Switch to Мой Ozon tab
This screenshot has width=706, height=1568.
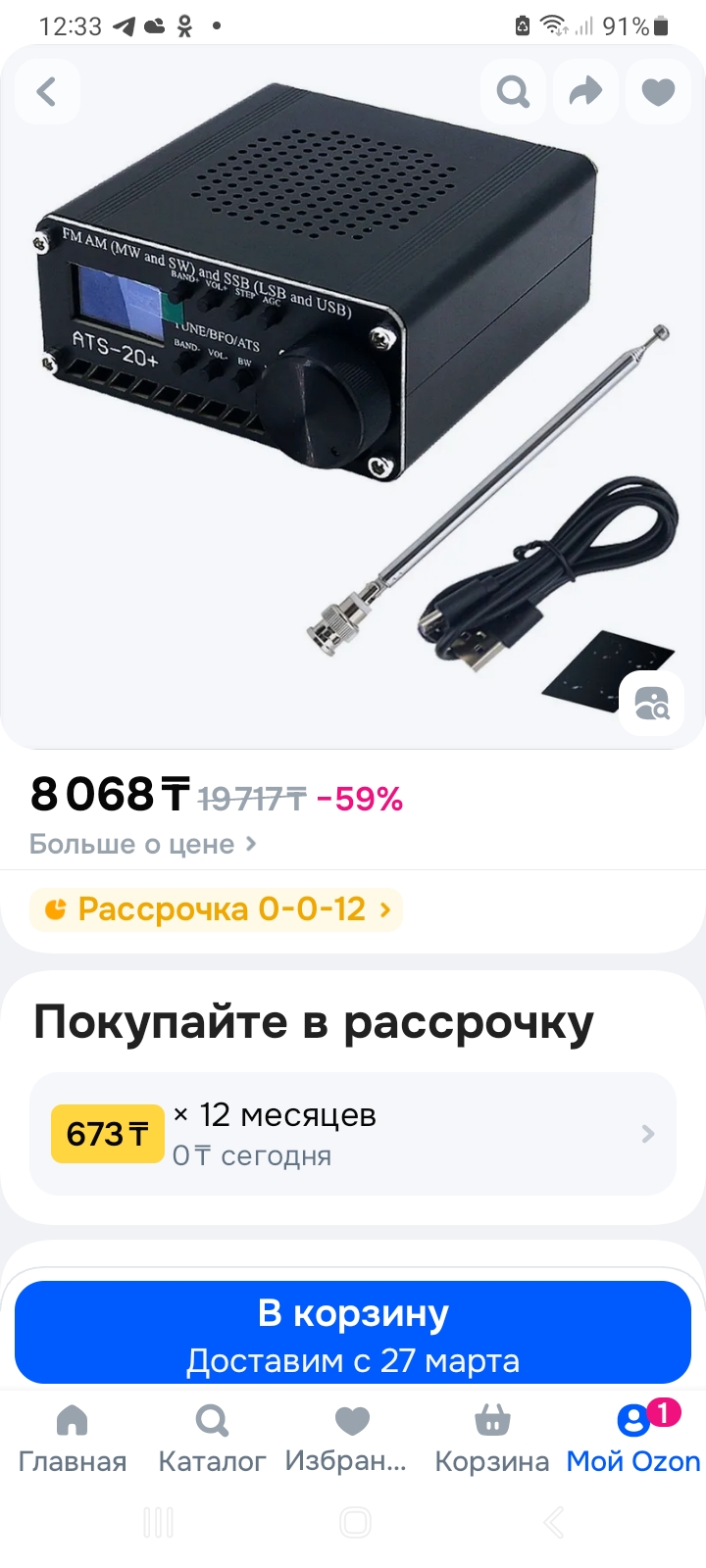click(633, 1438)
